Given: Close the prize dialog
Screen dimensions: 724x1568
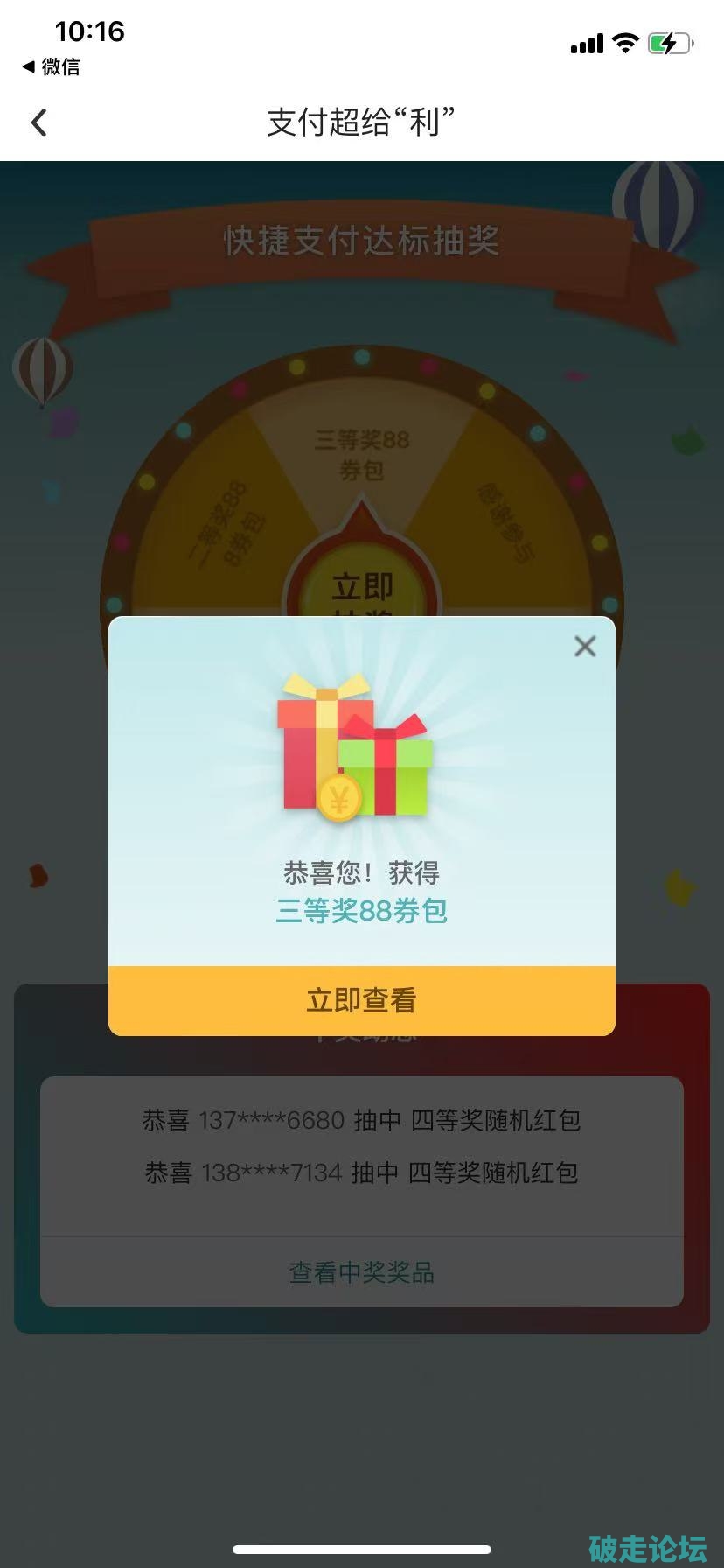Looking at the screenshot, I should (585, 647).
